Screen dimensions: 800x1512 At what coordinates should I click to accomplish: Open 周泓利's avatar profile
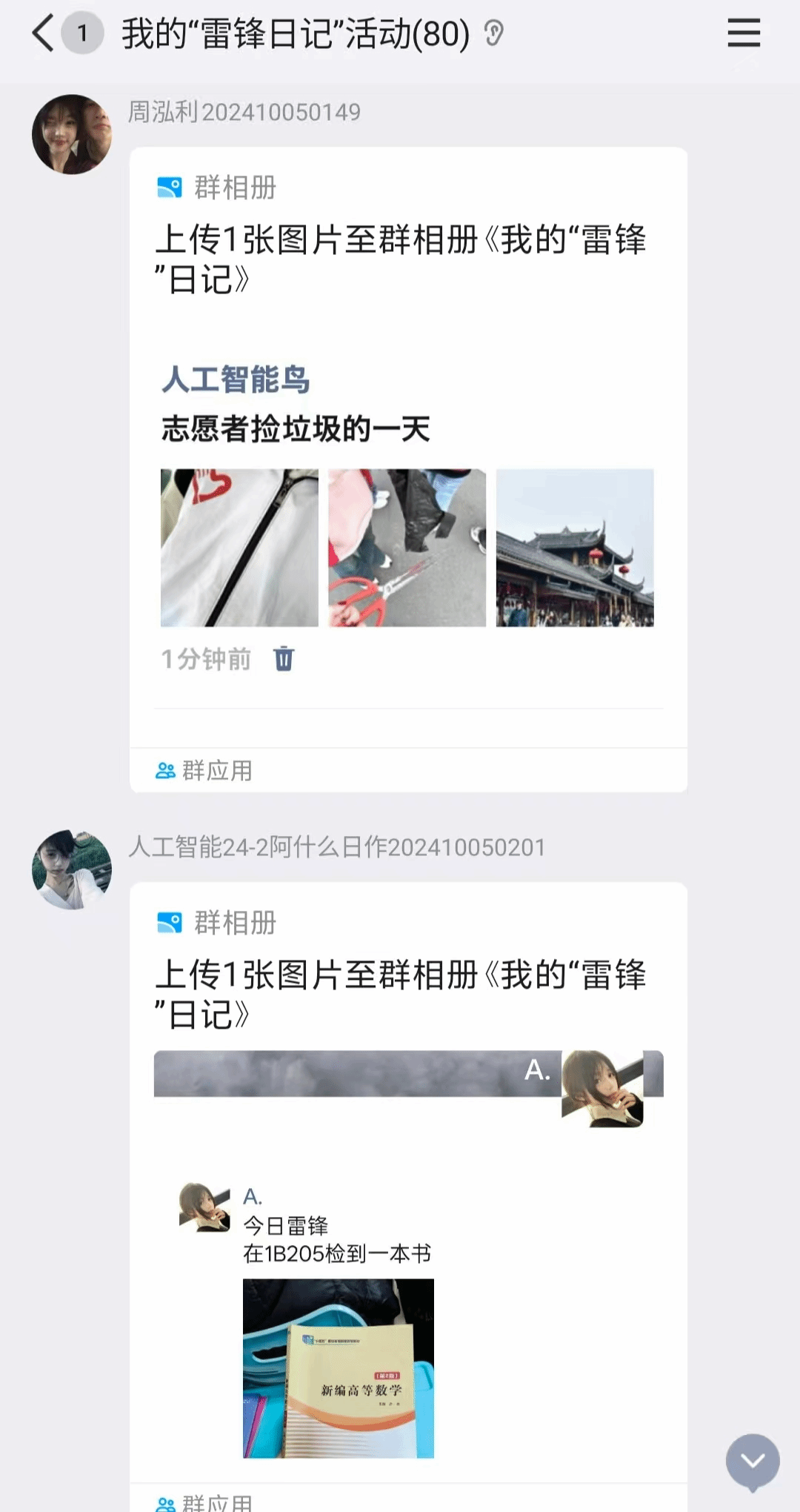72,134
